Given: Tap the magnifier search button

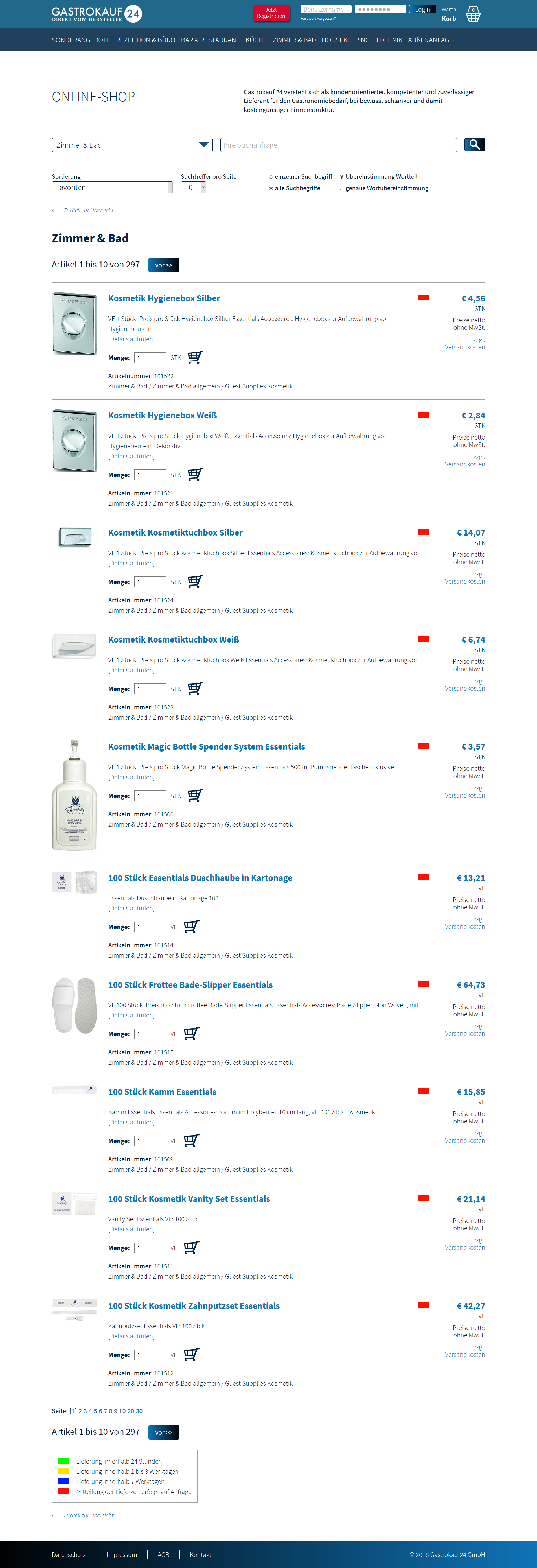Looking at the screenshot, I should [474, 144].
